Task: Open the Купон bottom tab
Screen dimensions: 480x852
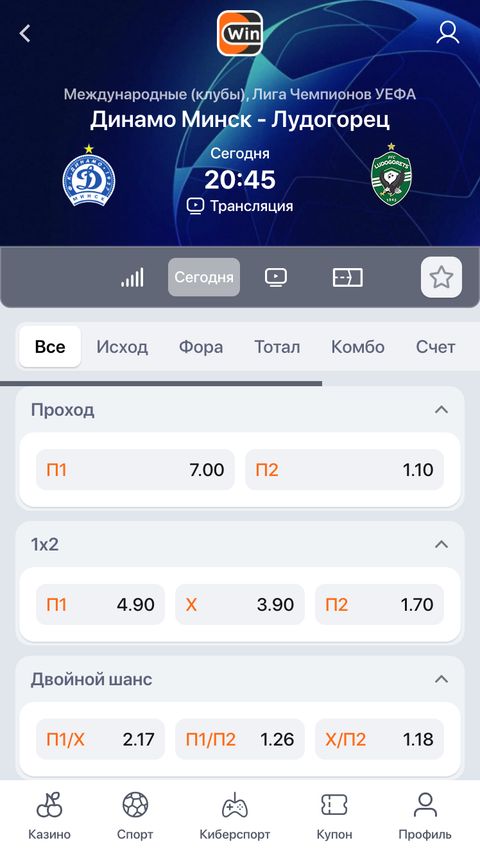Action: [x=334, y=816]
